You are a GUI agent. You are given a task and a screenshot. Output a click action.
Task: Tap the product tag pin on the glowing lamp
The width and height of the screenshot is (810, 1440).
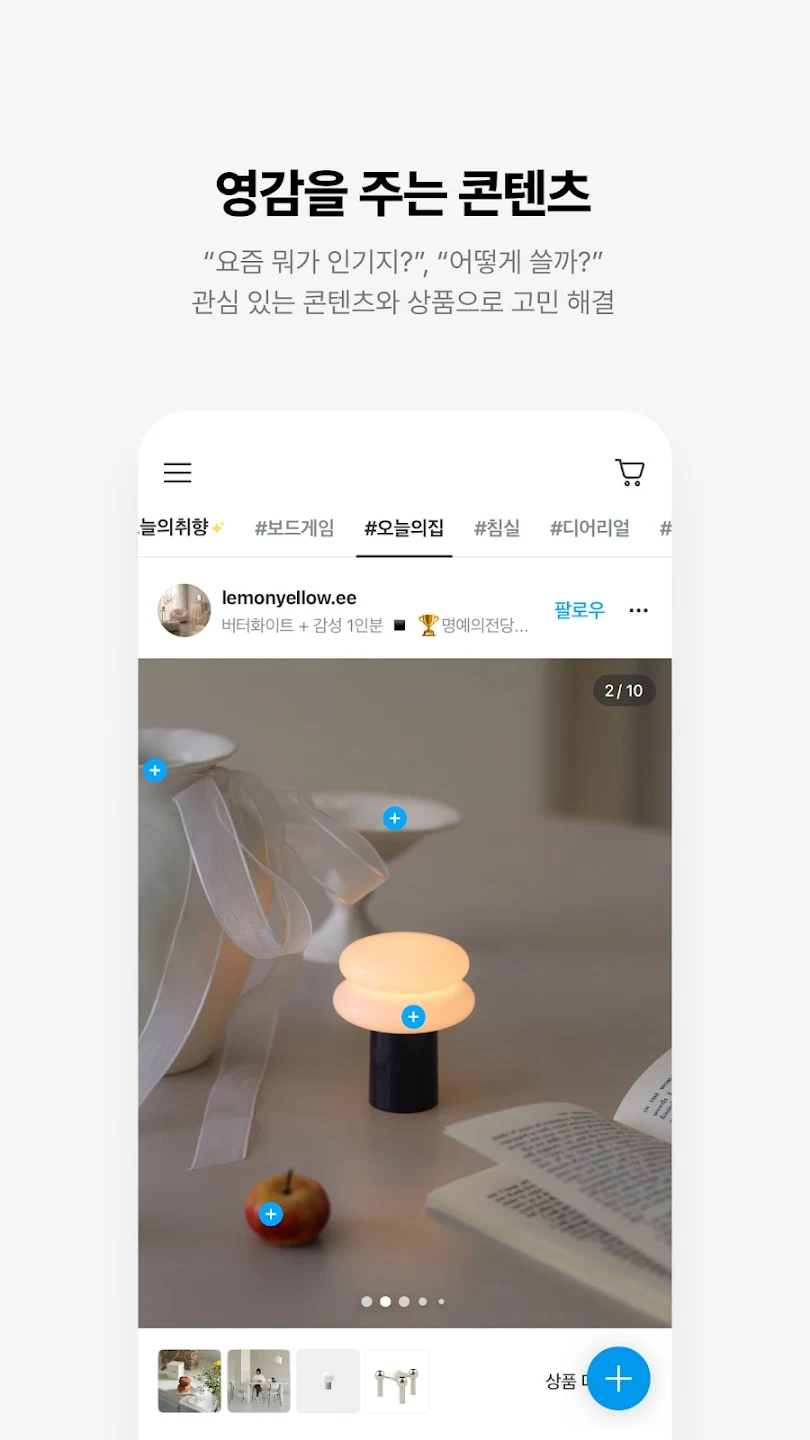(x=413, y=1016)
